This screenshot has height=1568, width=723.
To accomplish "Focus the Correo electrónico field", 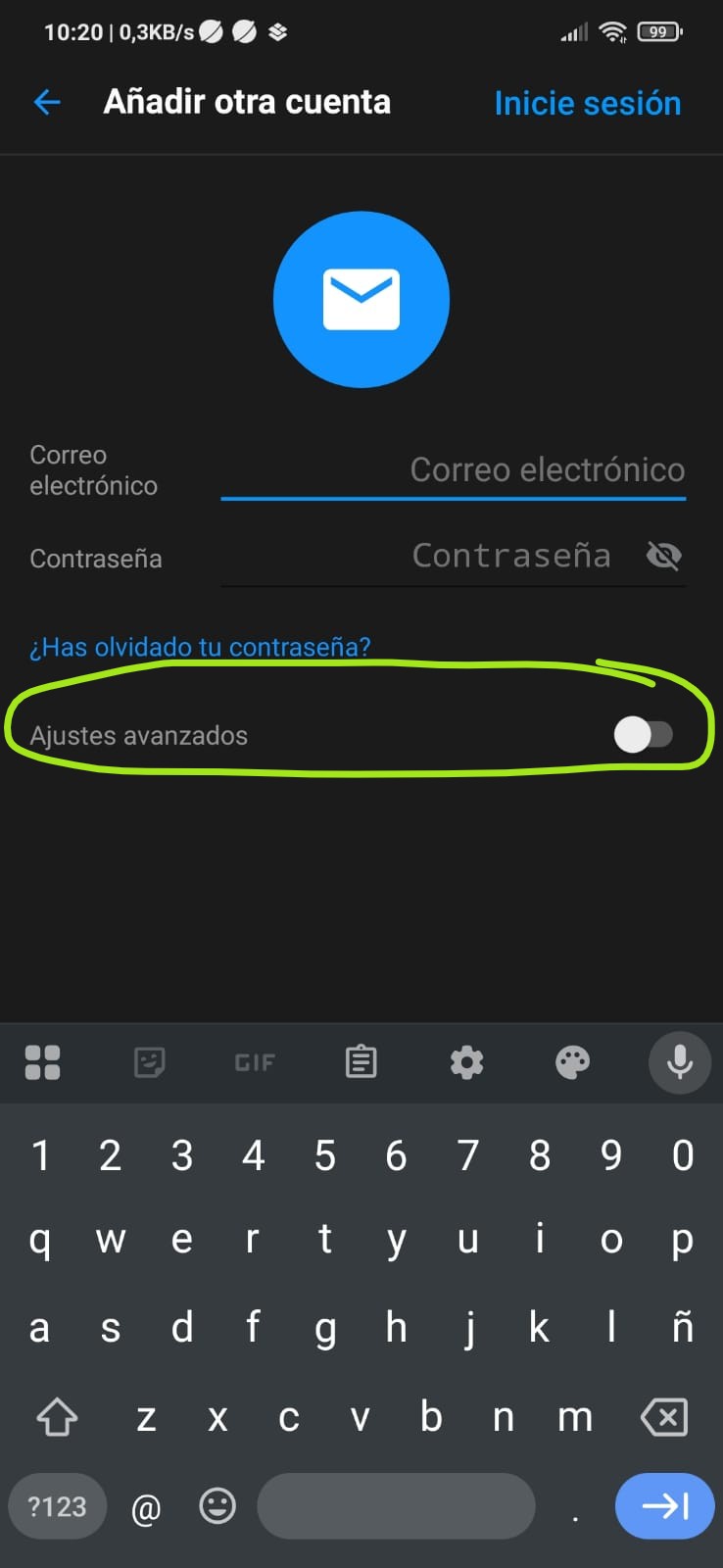I will tap(451, 470).
